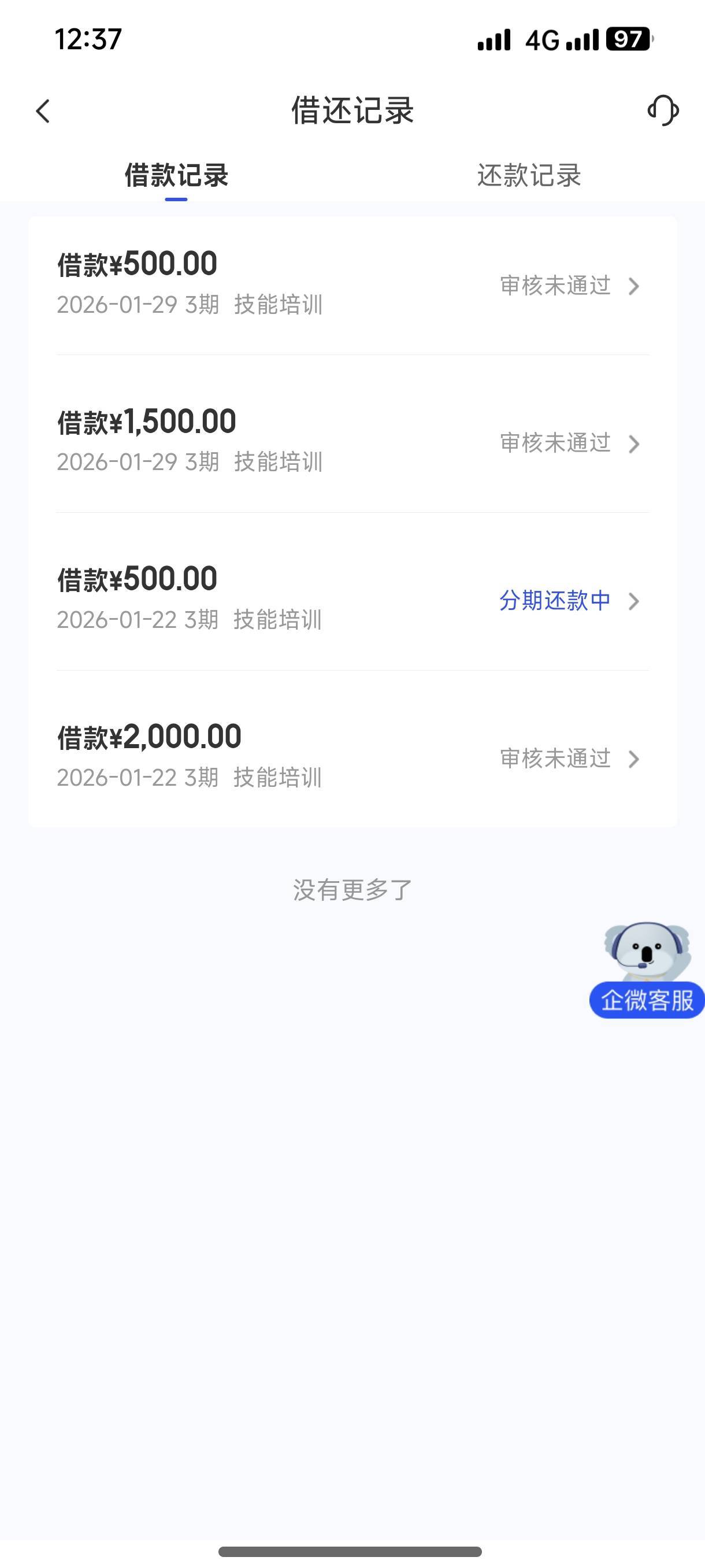705x1568 pixels.
Task: Open ¥500.00 loan dated 2026-01-29
Action: pyautogui.click(x=353, y=284)
